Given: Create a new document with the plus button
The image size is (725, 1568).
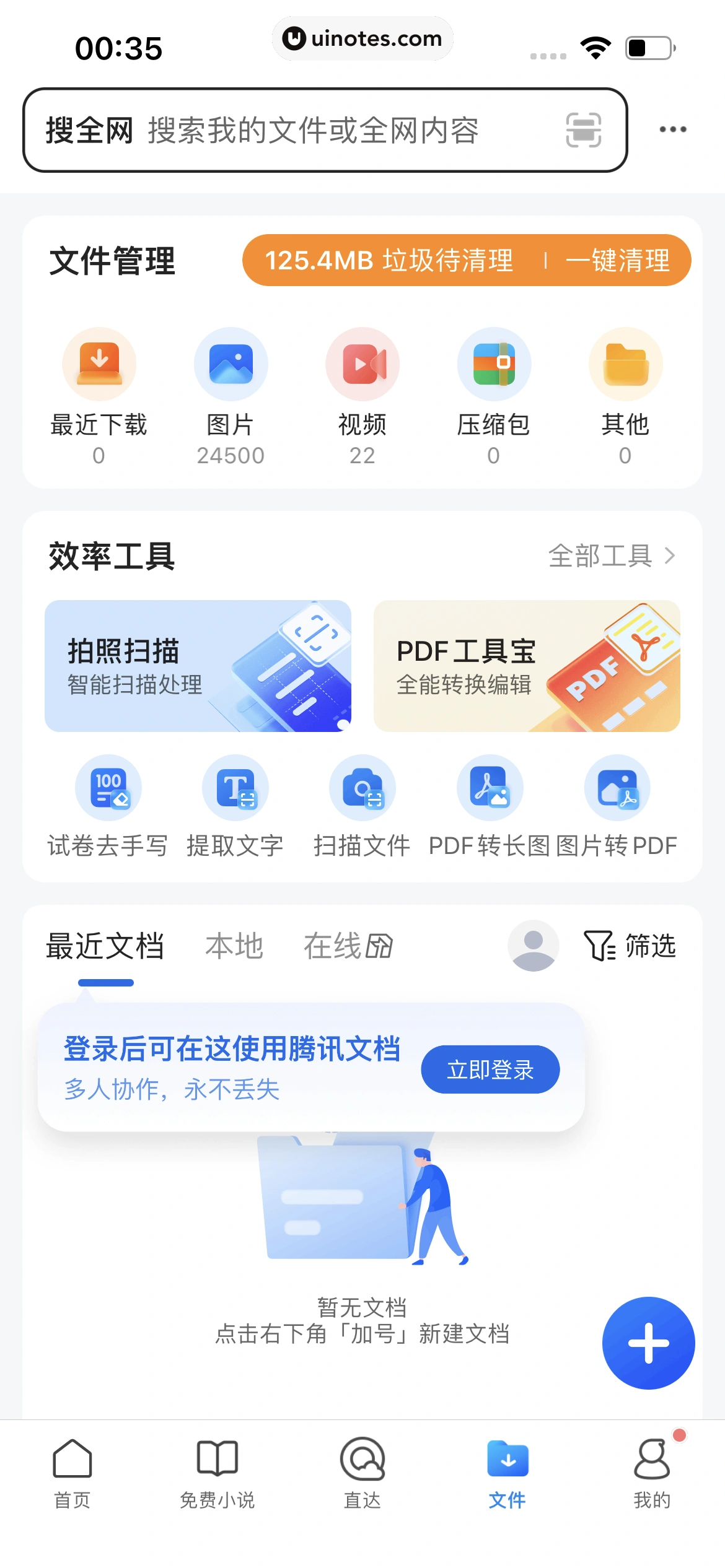Looking at the screenshot, I should click(x=648, y=1343).
